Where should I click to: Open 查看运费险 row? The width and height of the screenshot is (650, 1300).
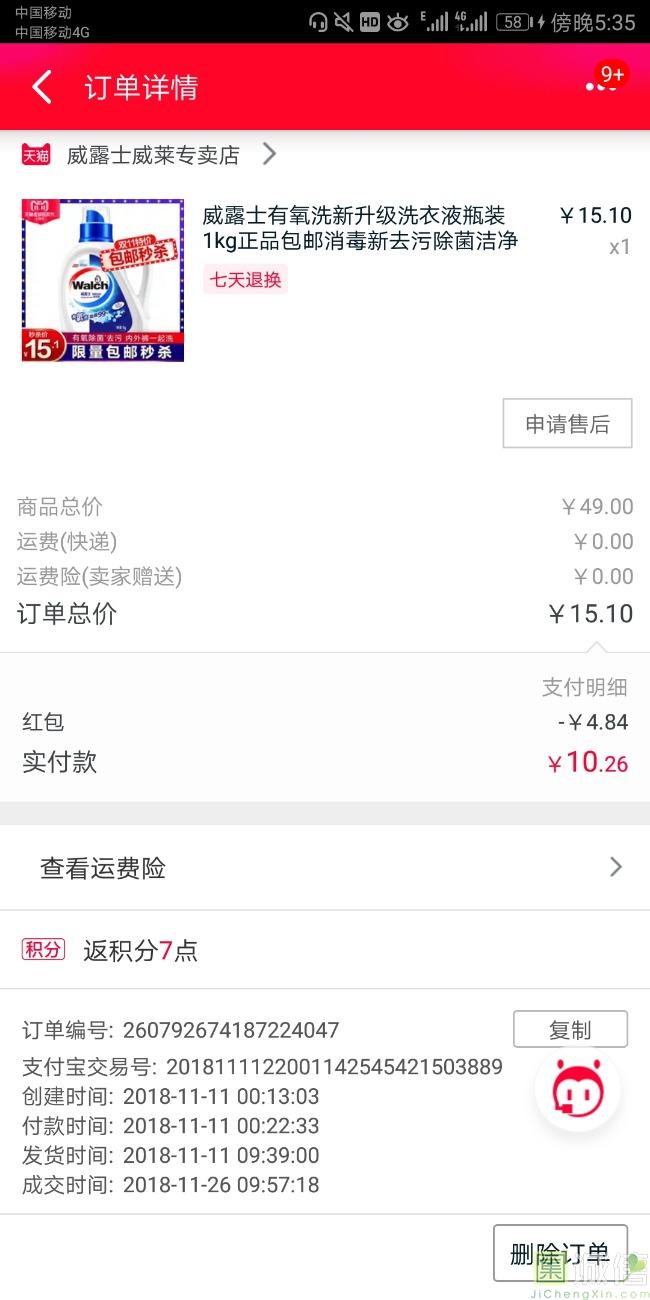point(325,868)
